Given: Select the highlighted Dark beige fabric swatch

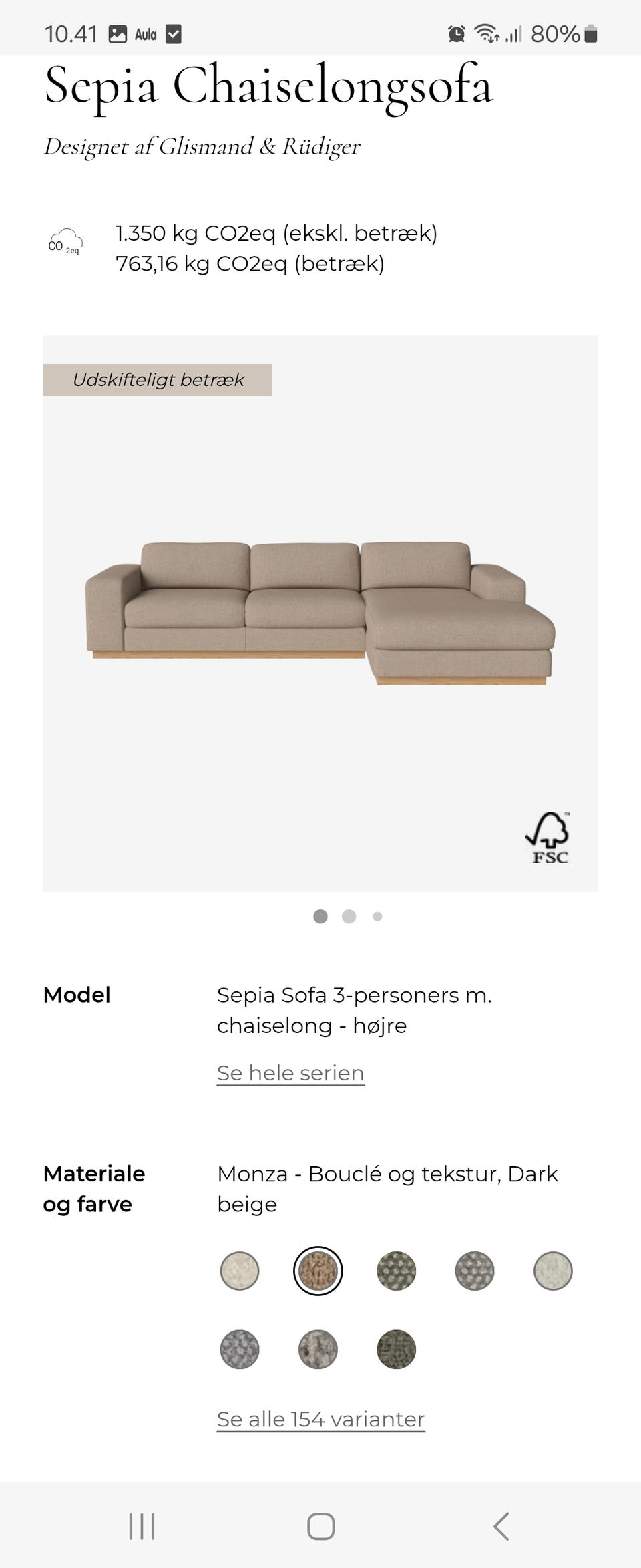Looking at the screenshot, I should tap(318, 1271).
